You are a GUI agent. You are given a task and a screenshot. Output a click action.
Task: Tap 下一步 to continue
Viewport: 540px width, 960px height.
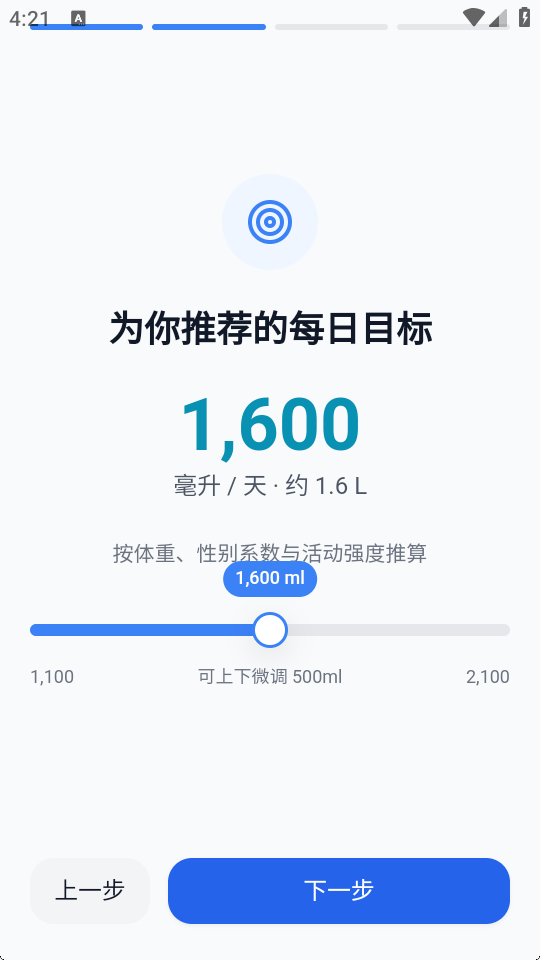click(339, 890)
